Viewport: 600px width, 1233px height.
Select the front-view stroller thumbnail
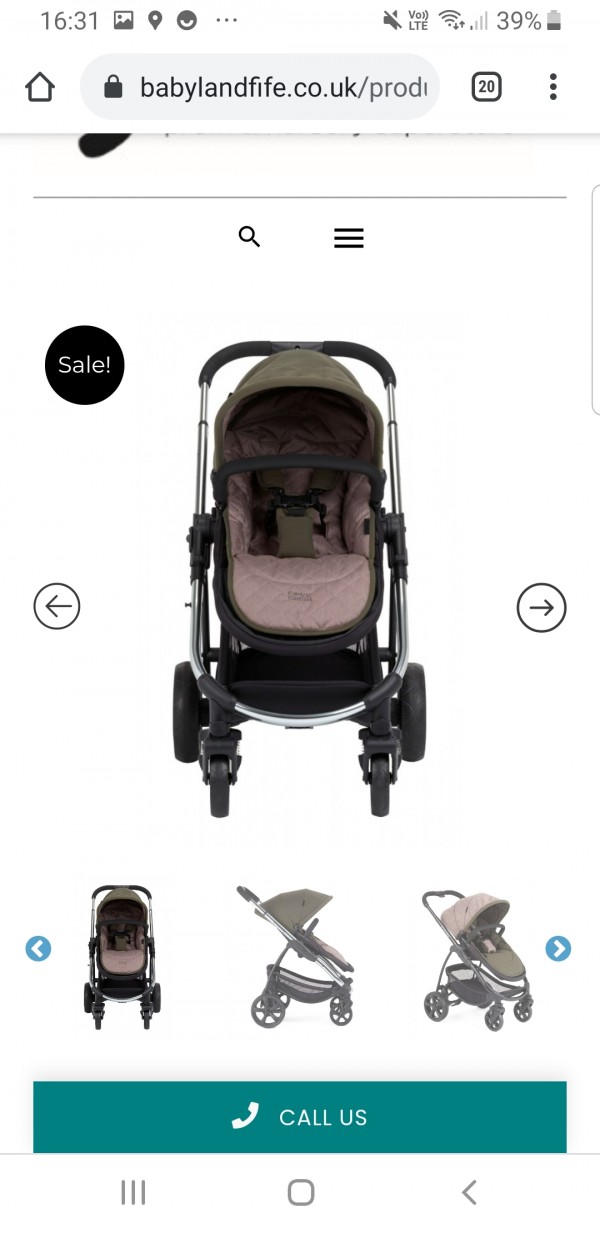[122, 957]
